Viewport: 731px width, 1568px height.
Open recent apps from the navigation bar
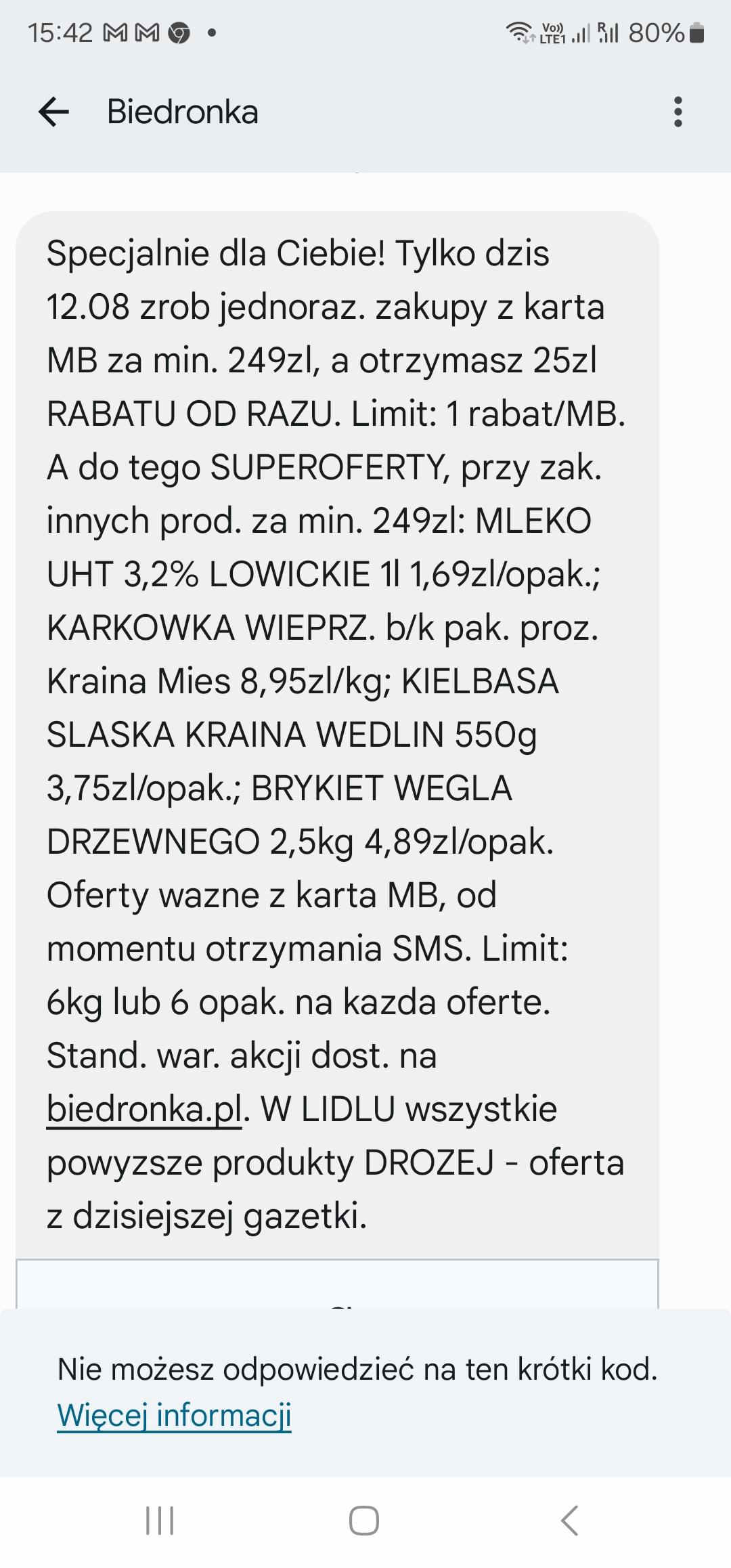pyautogui.click(x=160, y=1521)
